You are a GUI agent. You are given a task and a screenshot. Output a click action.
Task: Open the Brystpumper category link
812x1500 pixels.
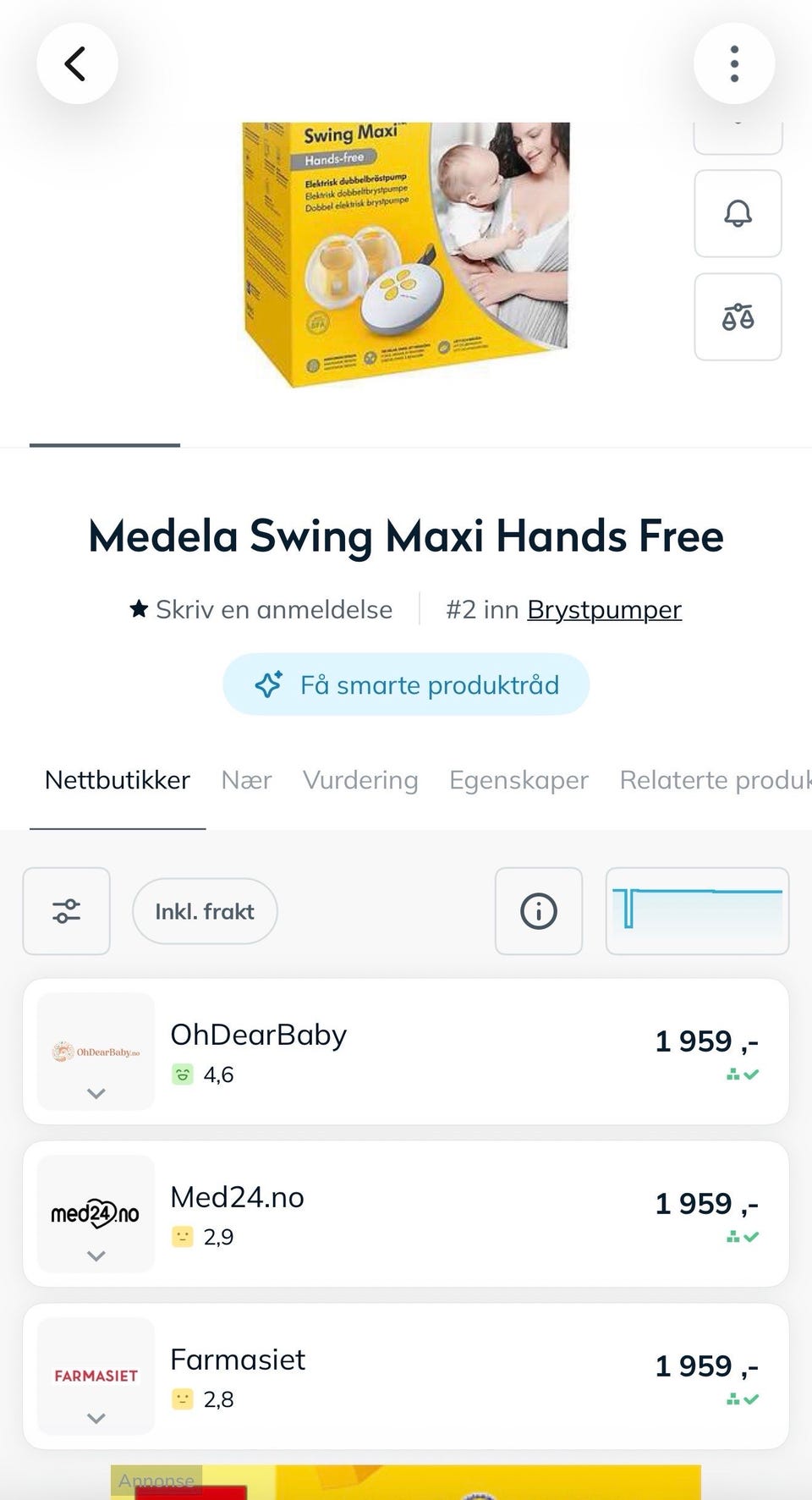coord(604,609)
